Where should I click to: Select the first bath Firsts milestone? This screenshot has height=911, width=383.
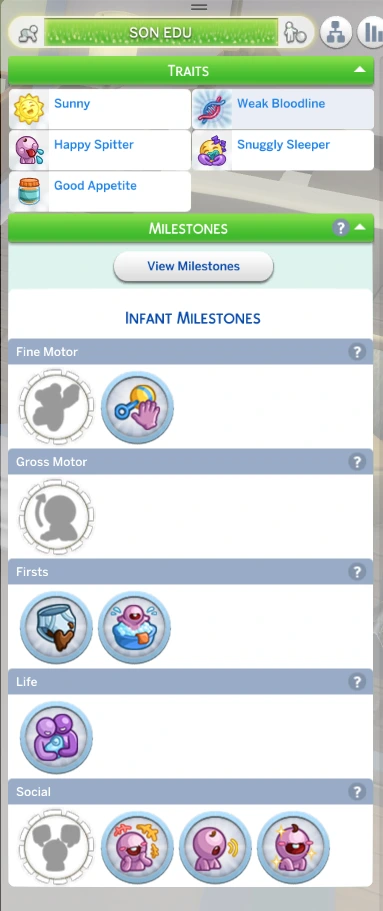point(134,628)
